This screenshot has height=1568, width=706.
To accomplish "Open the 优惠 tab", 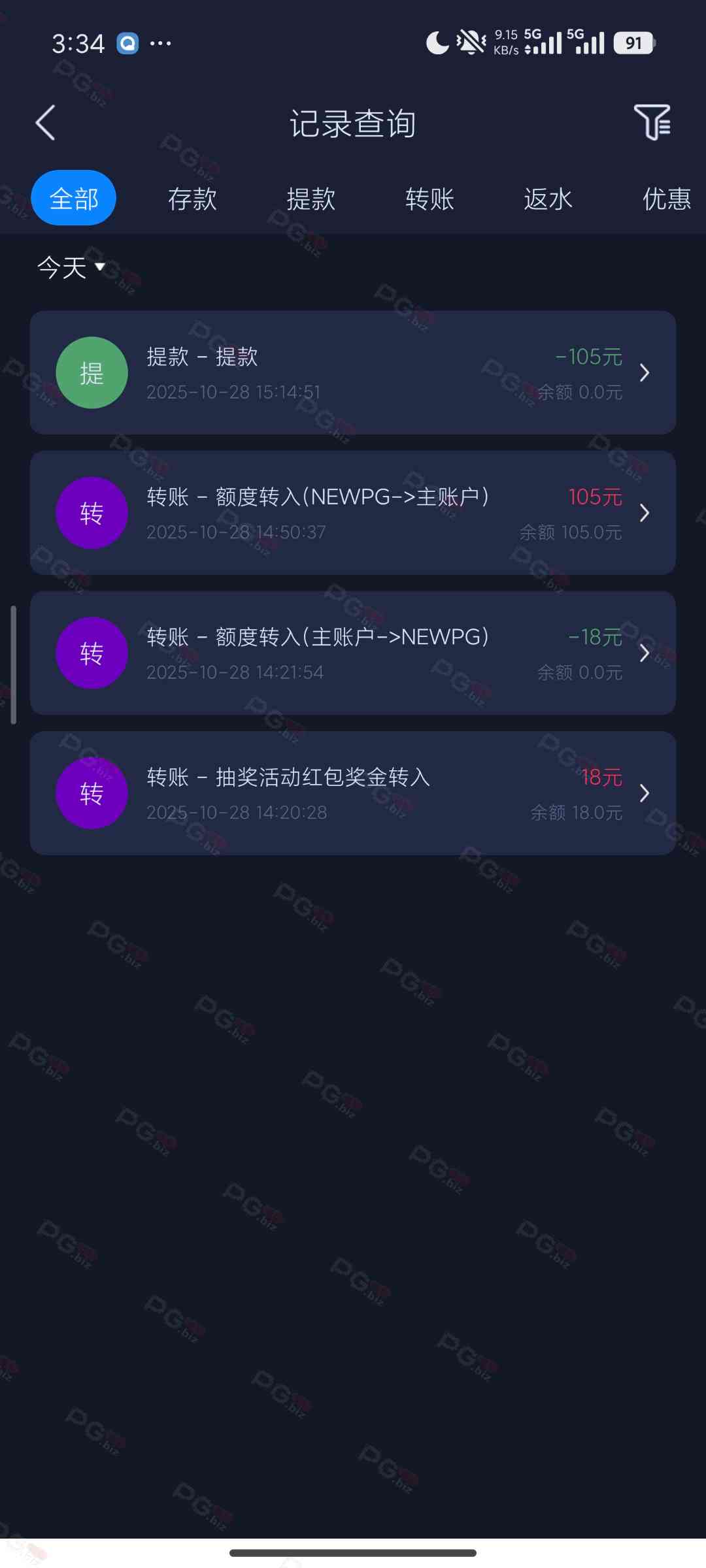I will [x=666, y=199].
